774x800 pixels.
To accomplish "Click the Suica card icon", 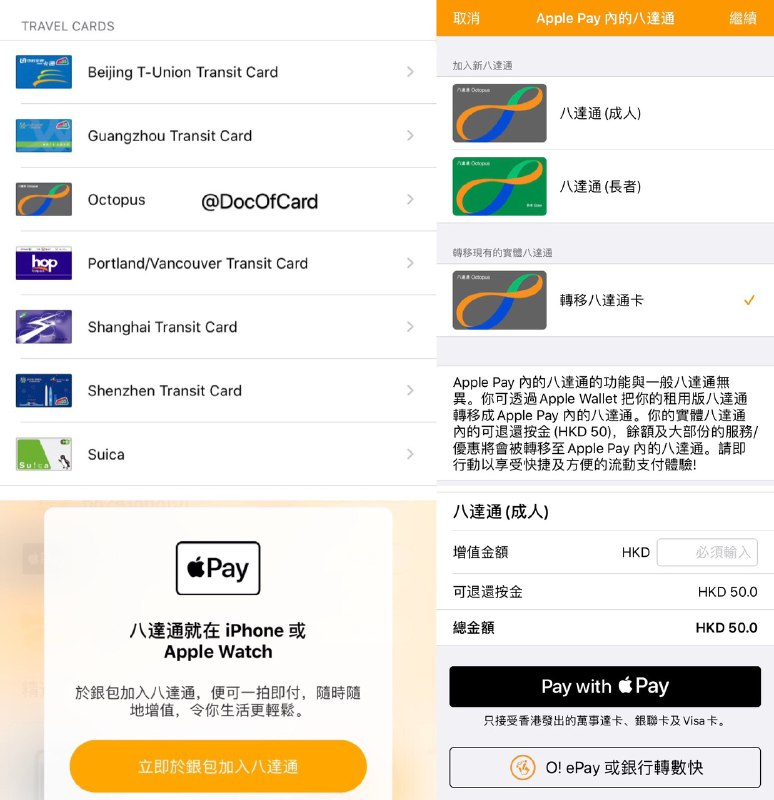I will click(x=43, y=454).
